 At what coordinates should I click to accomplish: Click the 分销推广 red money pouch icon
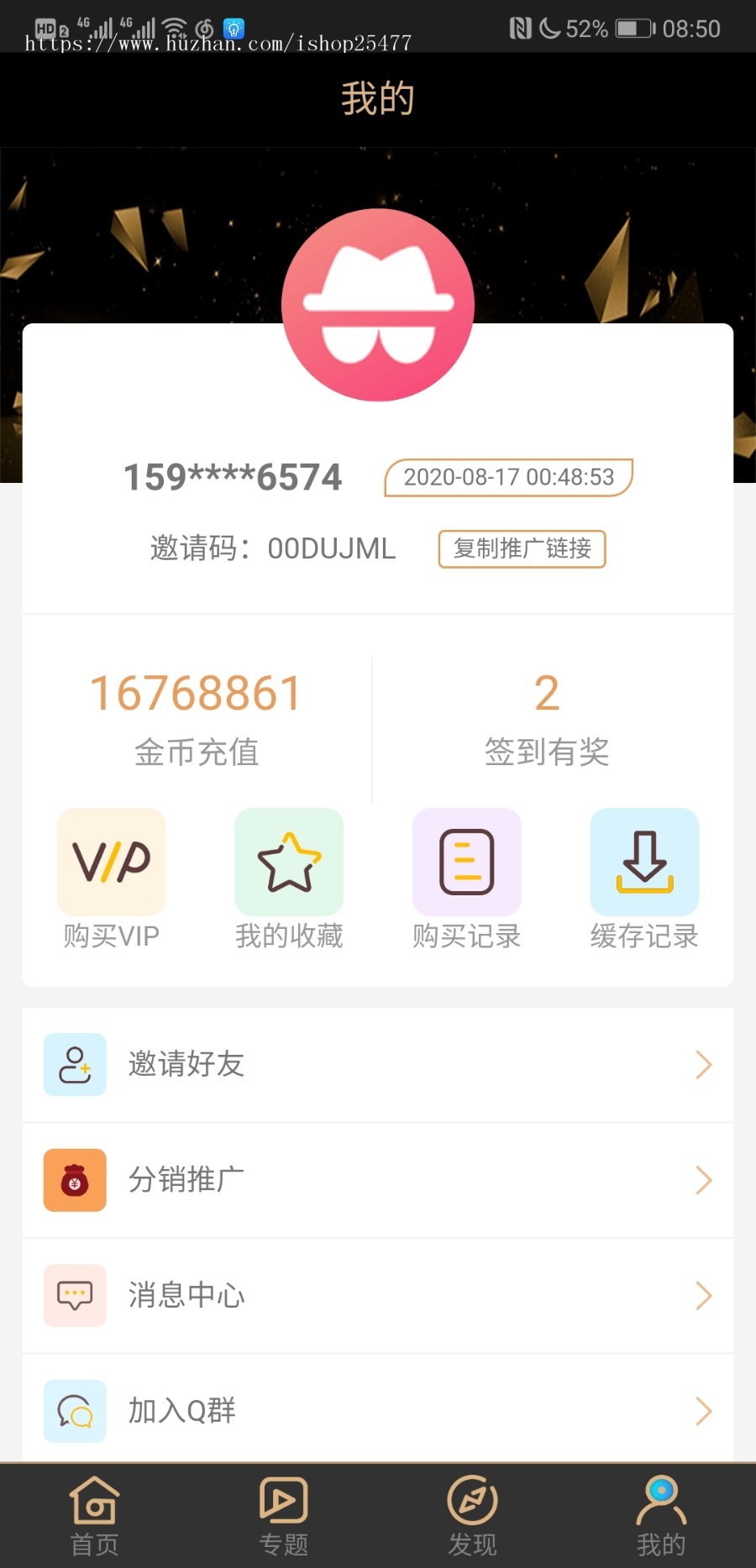pyautogui.click(x=74, y=1179)
